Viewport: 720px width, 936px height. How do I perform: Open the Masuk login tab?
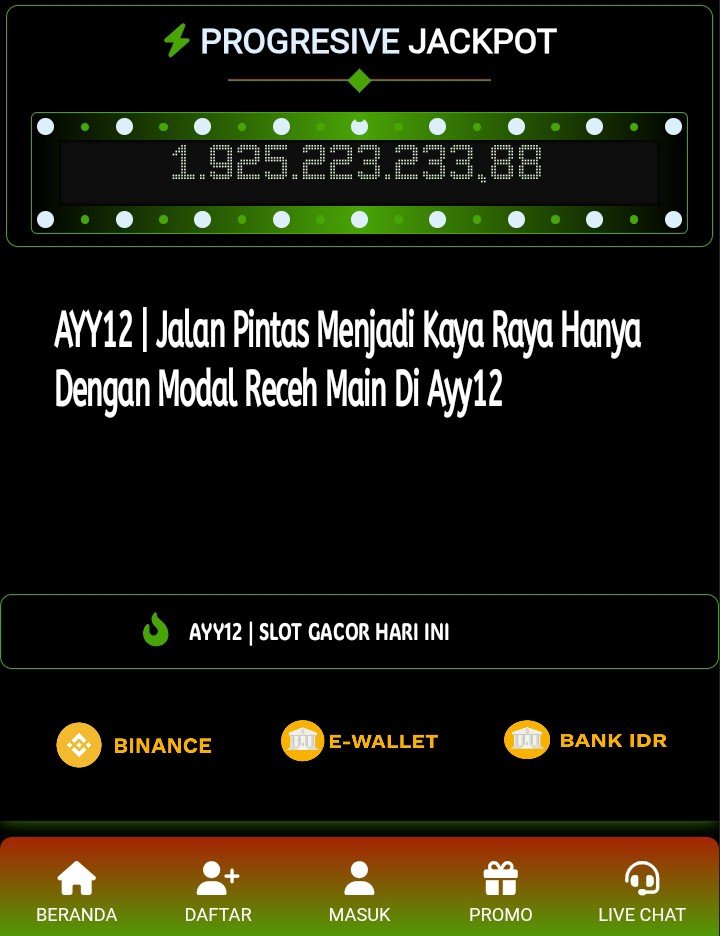tap(359, 891)
